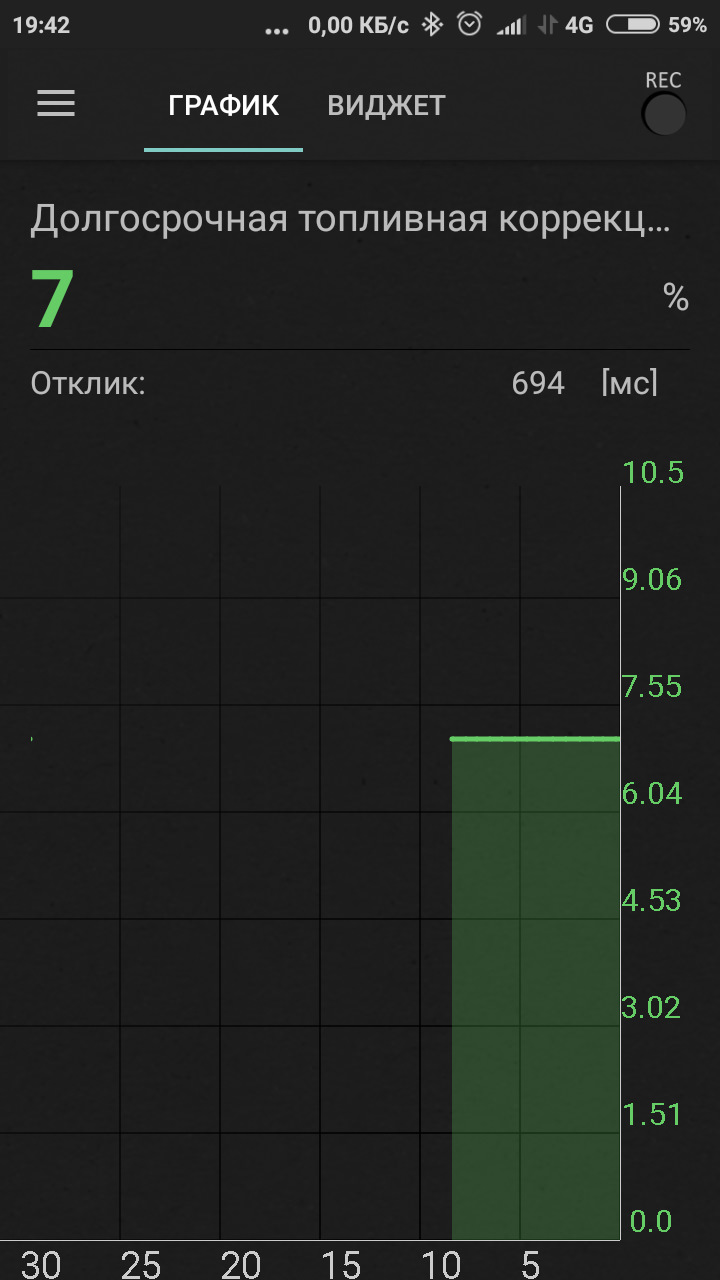Open the hamburger drawer menu

56,104
